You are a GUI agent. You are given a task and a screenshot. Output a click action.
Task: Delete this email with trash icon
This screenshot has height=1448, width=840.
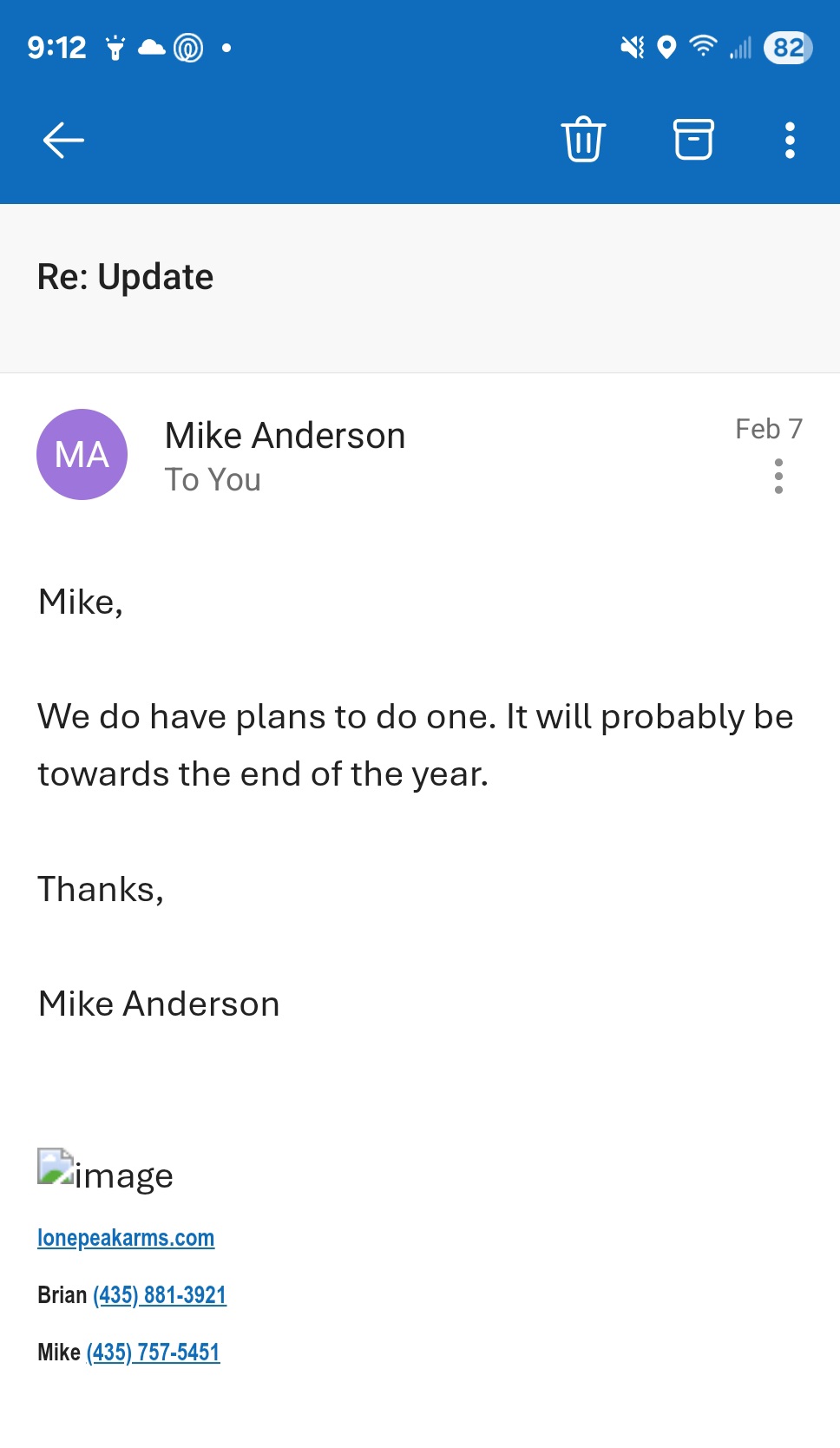click(583, 140)
